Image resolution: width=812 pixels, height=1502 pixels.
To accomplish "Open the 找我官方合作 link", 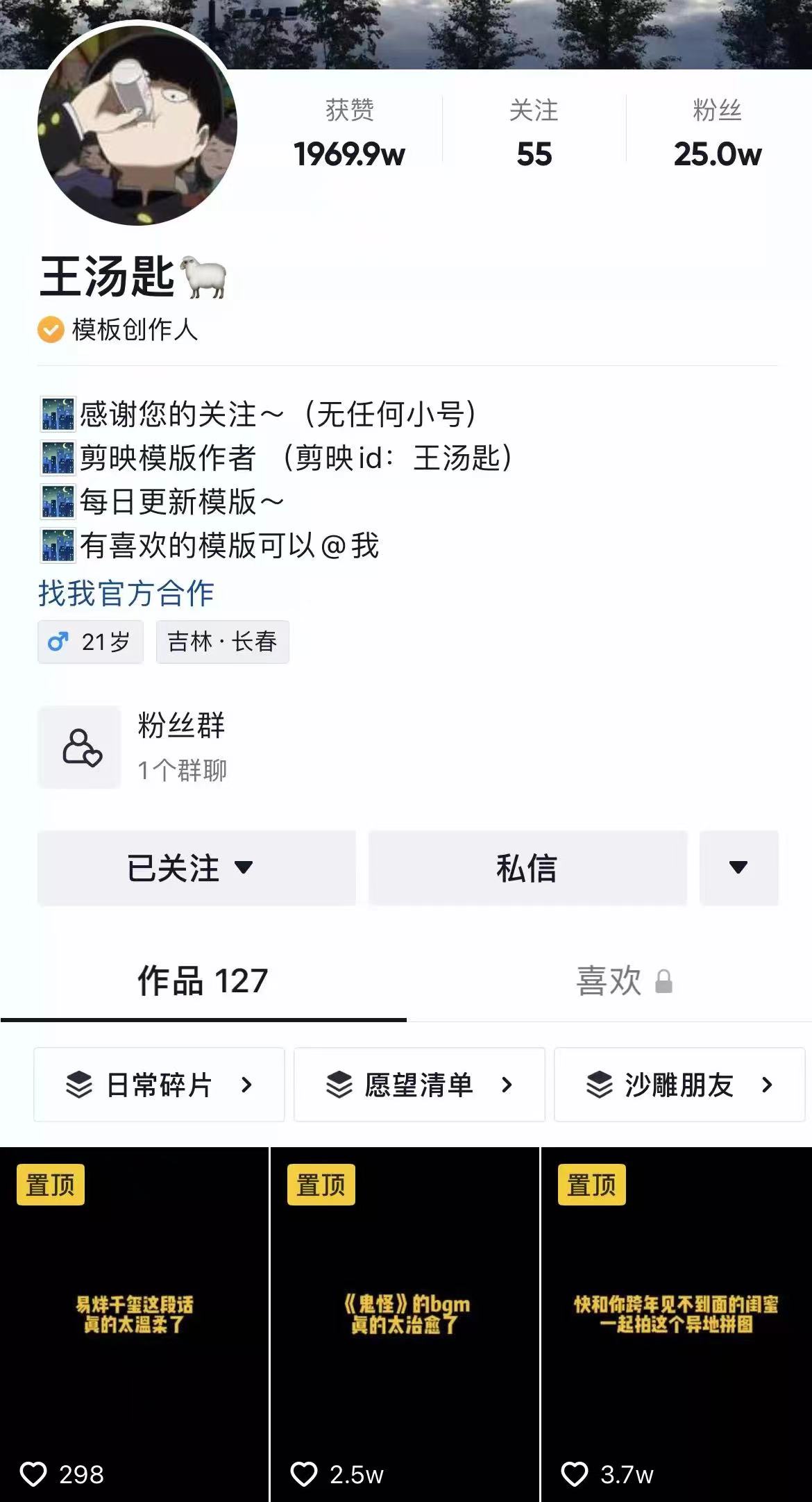I will pos(126,593).
